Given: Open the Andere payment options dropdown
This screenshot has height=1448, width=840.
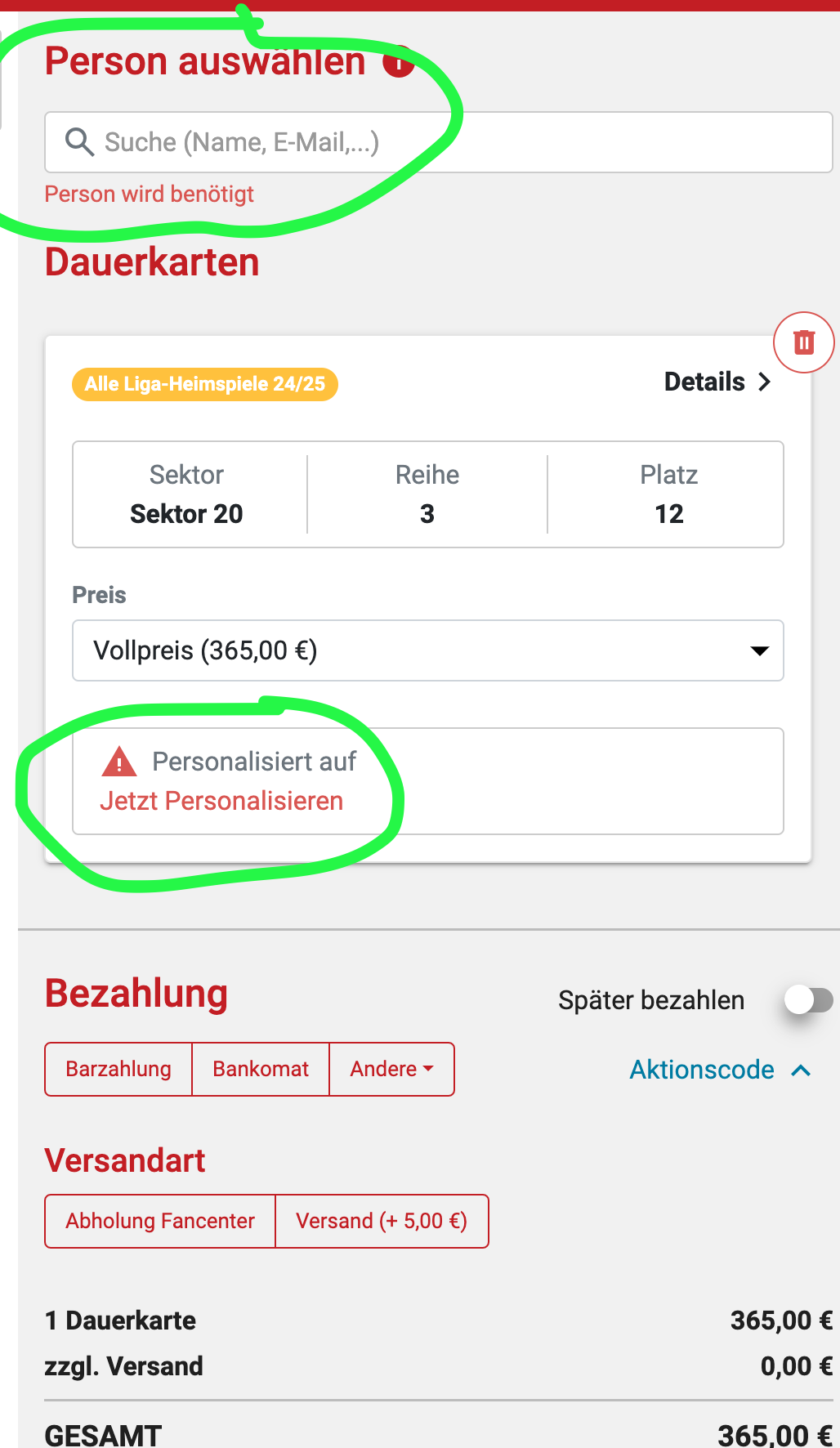Looking at the screenshot, I should [x=392, y=1069].
